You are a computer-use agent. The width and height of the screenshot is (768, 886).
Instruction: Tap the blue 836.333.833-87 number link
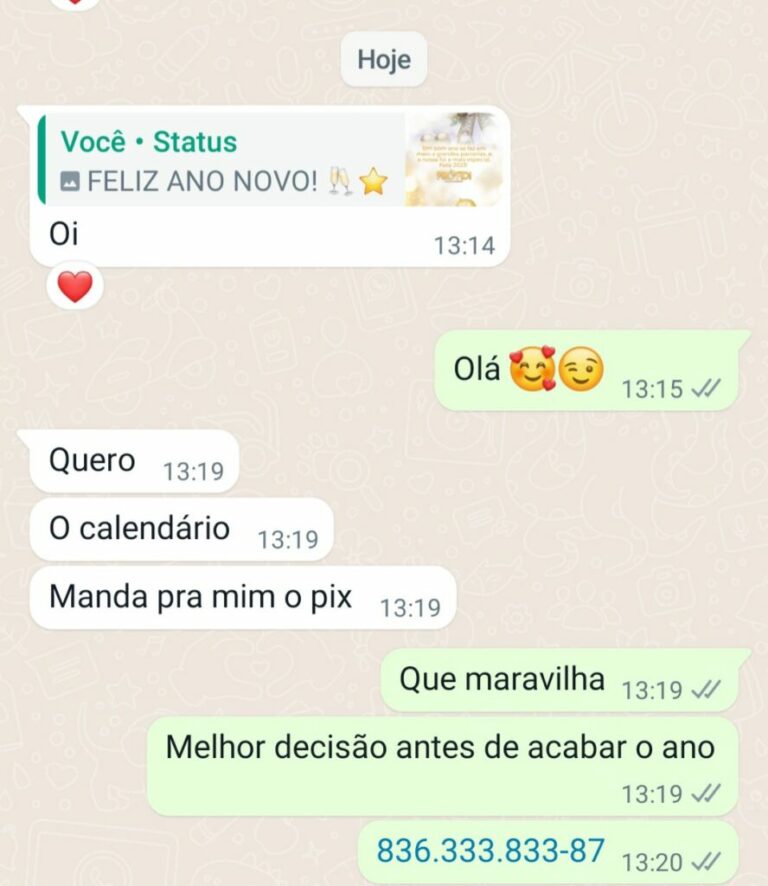[490, 851]
